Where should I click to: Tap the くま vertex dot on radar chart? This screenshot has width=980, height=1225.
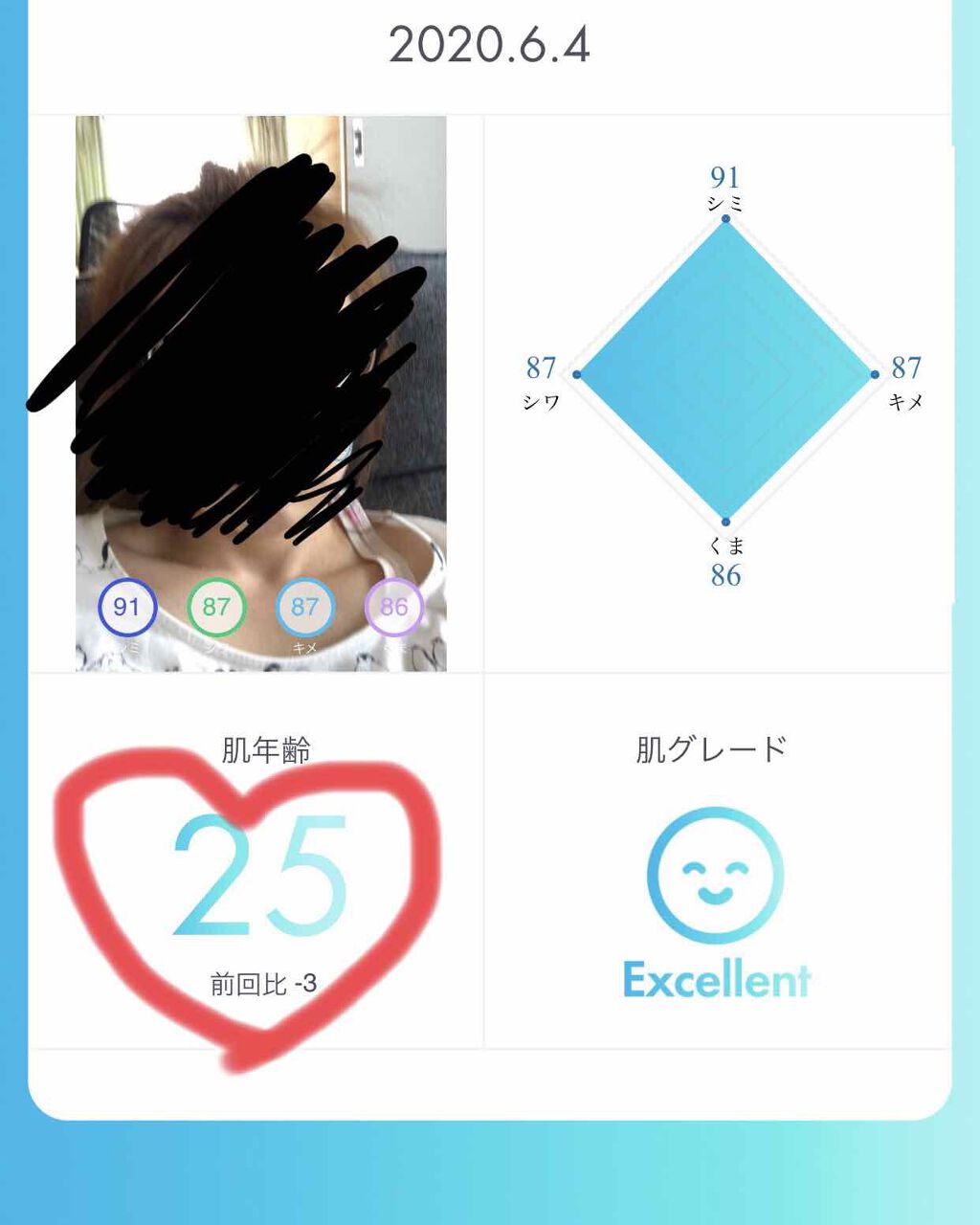tap(727, 520)
